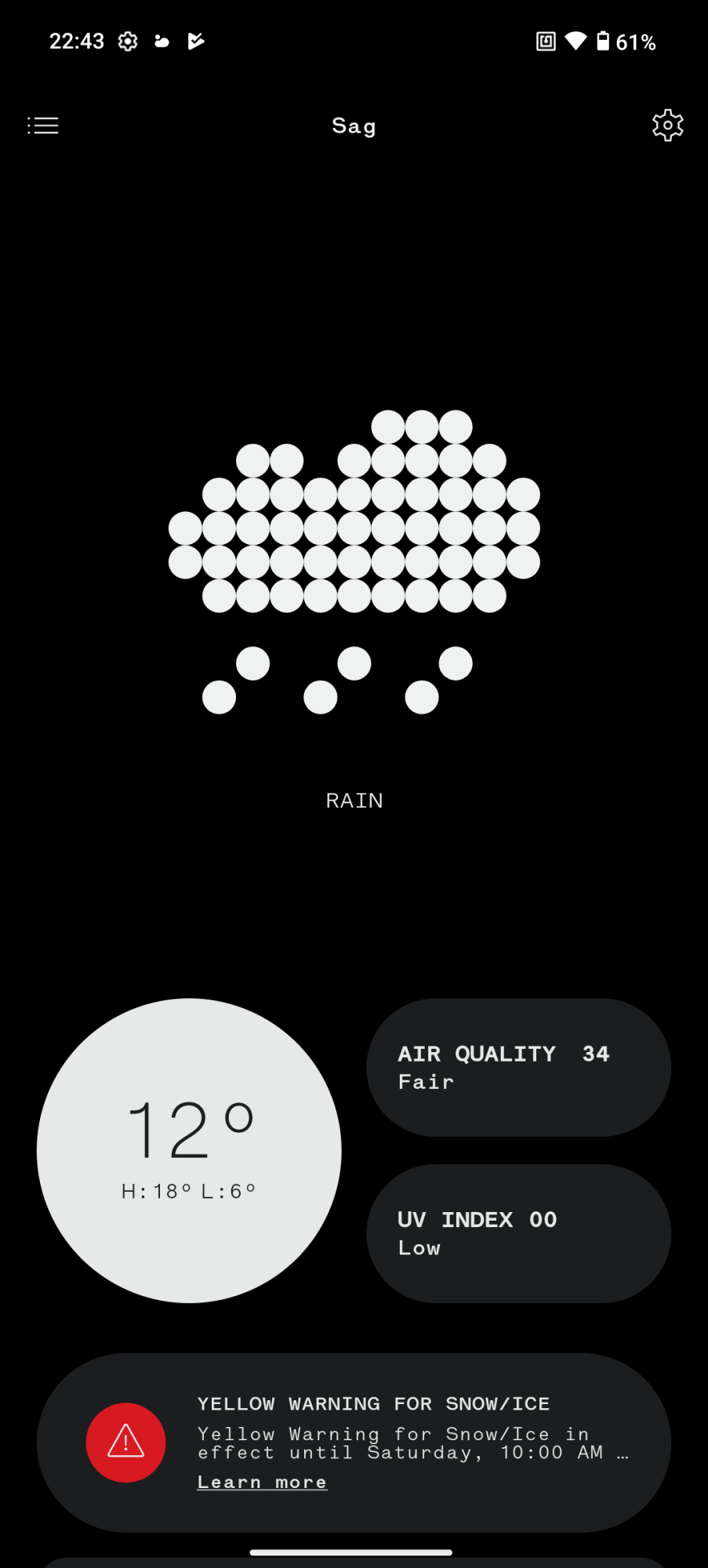This screenshot has width=708, height=1568.
Task: Open the Air Quality card
Action: (x=518, y=1067)
